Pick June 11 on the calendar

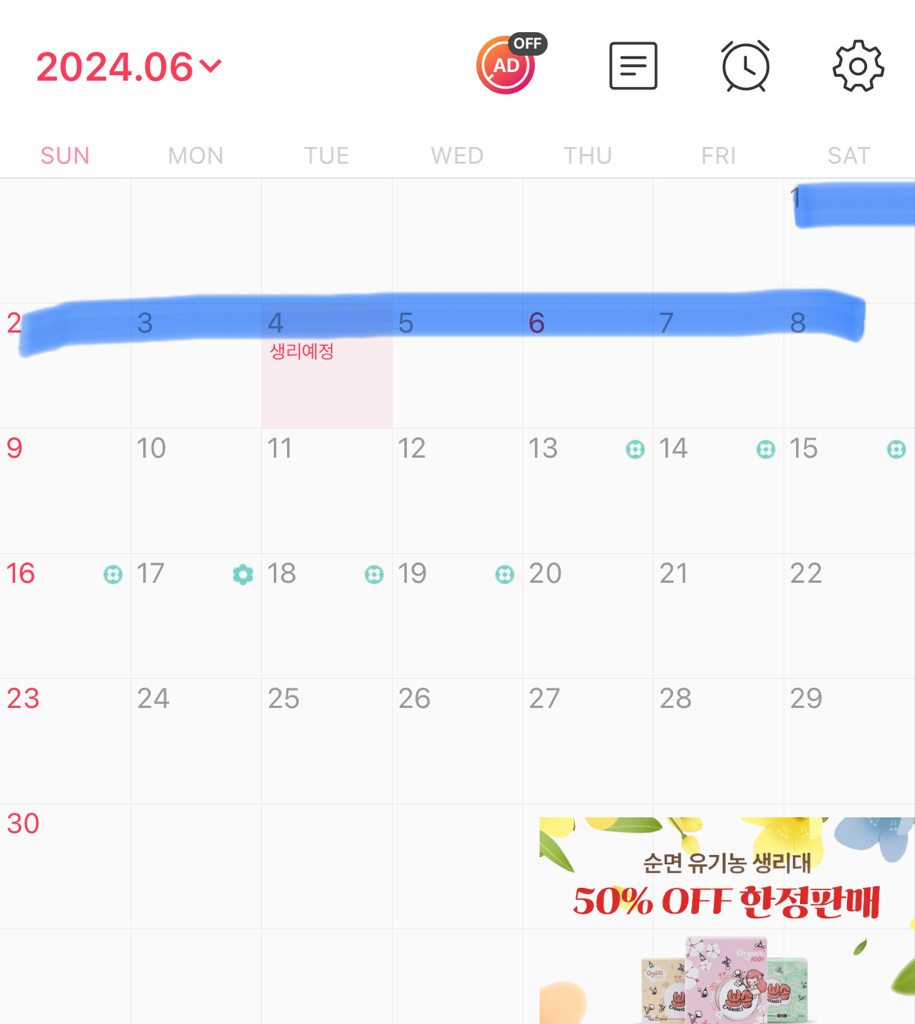[326, 490]
